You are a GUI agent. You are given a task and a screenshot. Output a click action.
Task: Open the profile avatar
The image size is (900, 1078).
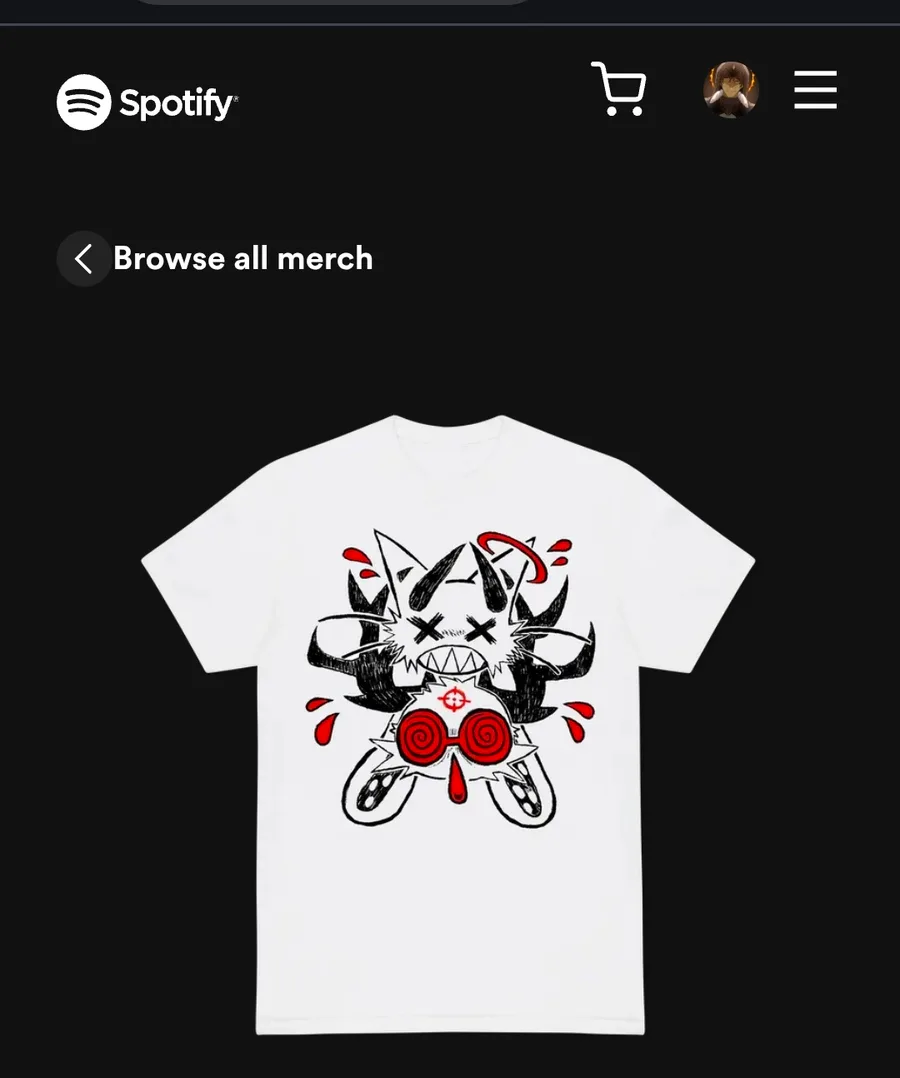(x=730, y=90)
